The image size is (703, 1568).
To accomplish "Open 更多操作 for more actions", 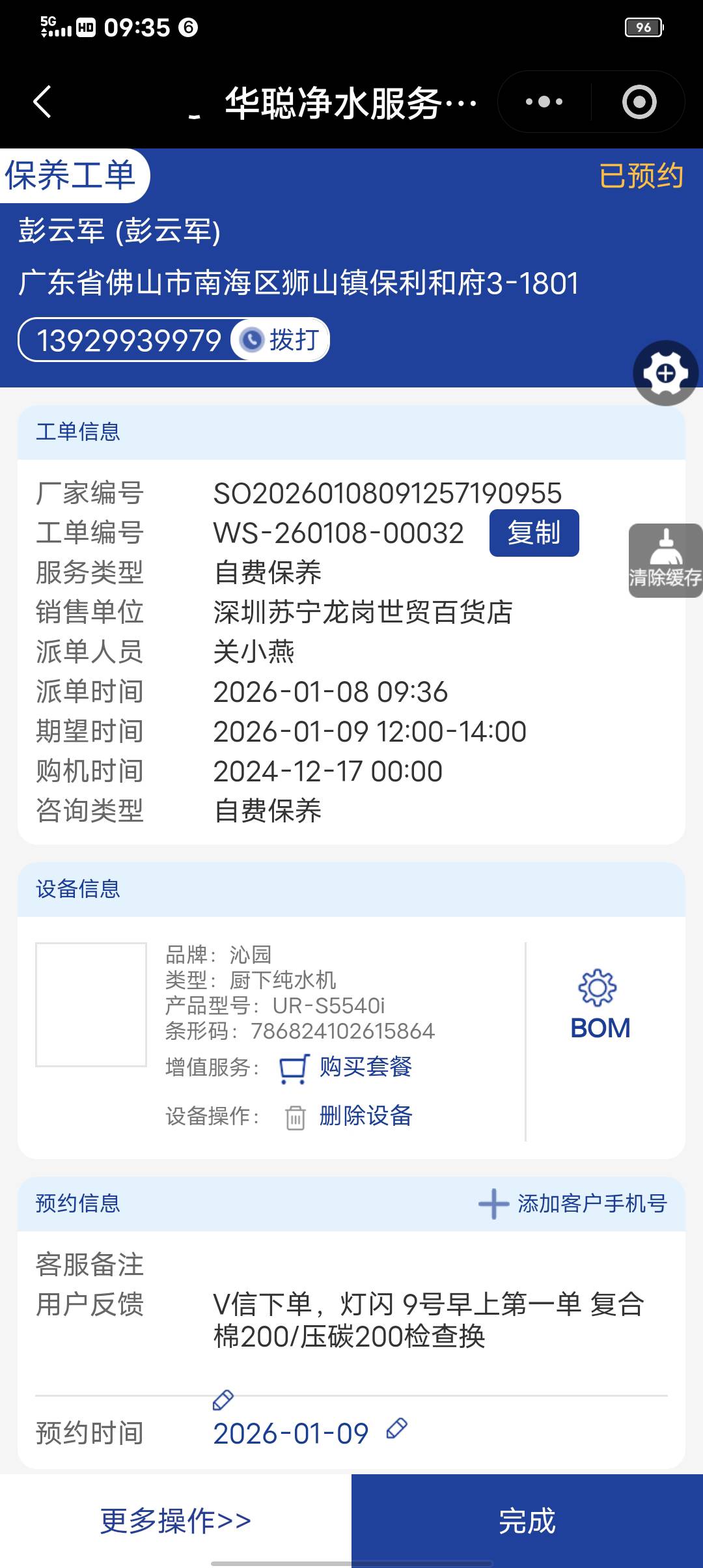I will pyautogui.click(x=175, y=1521).
